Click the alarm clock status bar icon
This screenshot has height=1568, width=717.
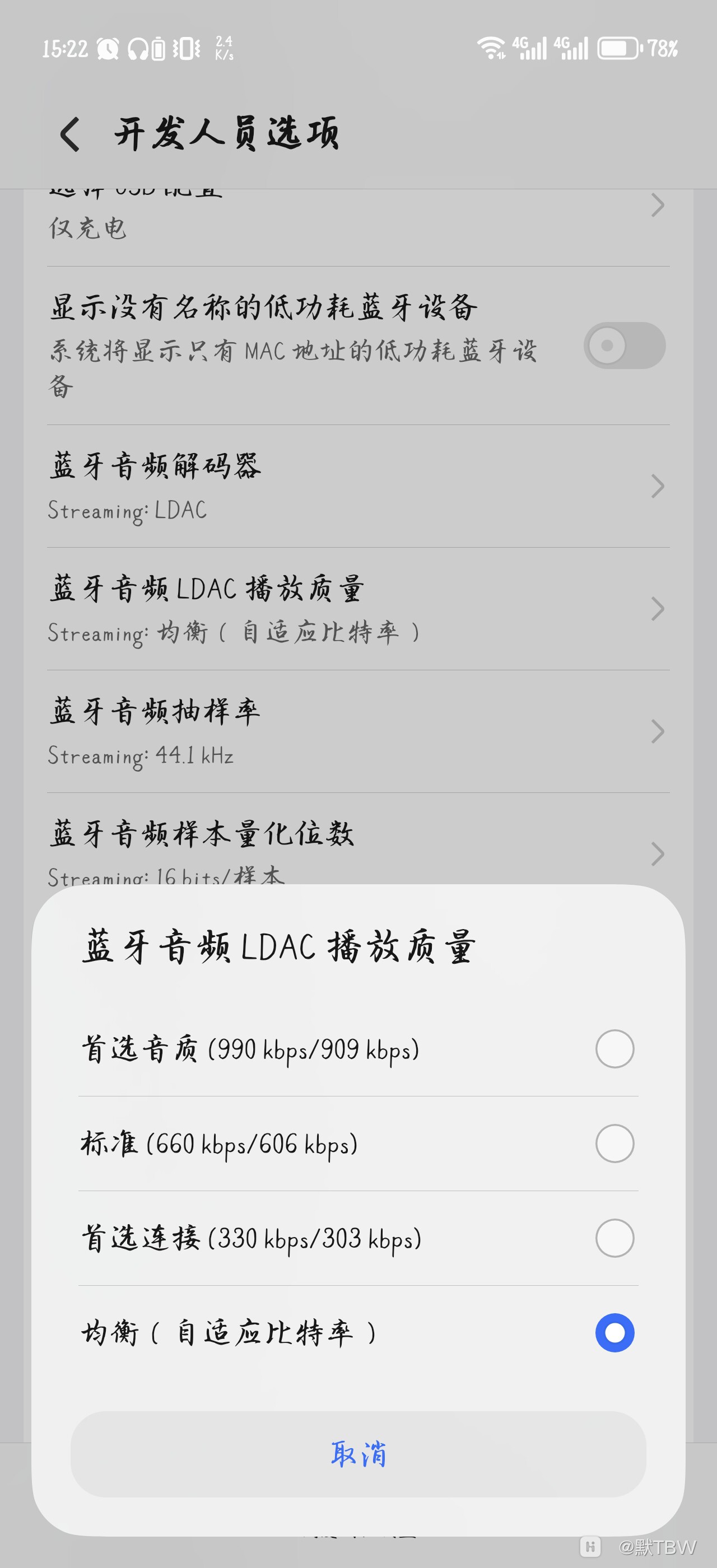(x=107, y=50)
